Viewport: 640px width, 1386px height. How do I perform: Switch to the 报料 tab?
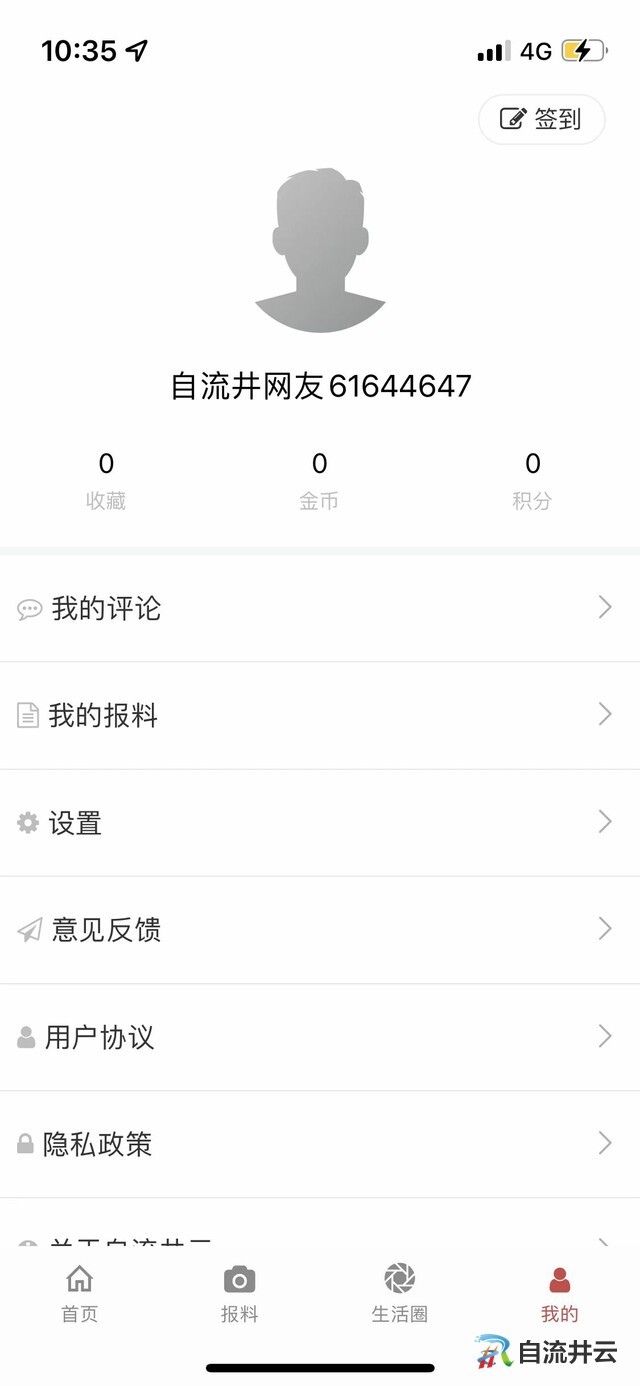click(239, 1292)
